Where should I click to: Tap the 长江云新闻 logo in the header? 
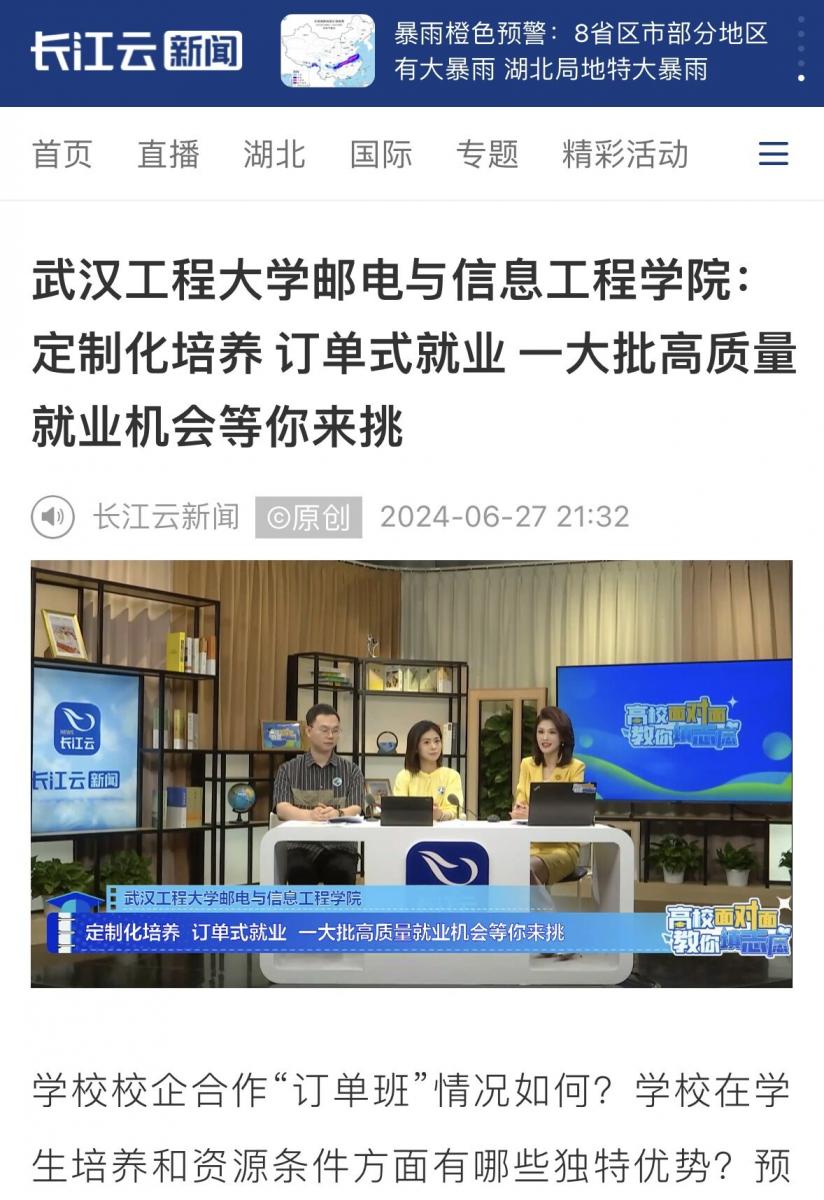click(136, 51)
